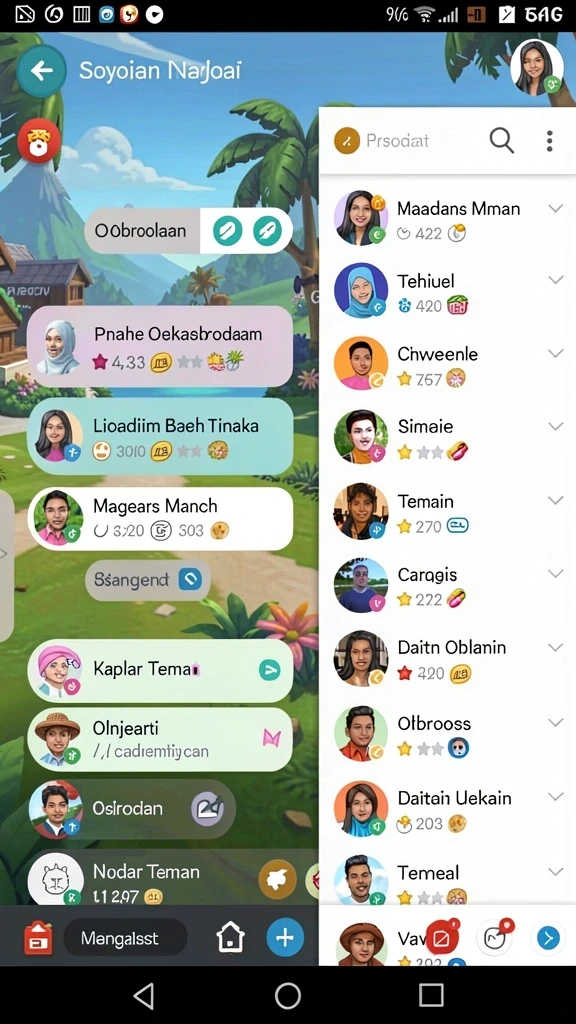Viewport: 576px width, 1024px height.
Task: Open Tehiuel in the list
Action: [x=448, y=291]
